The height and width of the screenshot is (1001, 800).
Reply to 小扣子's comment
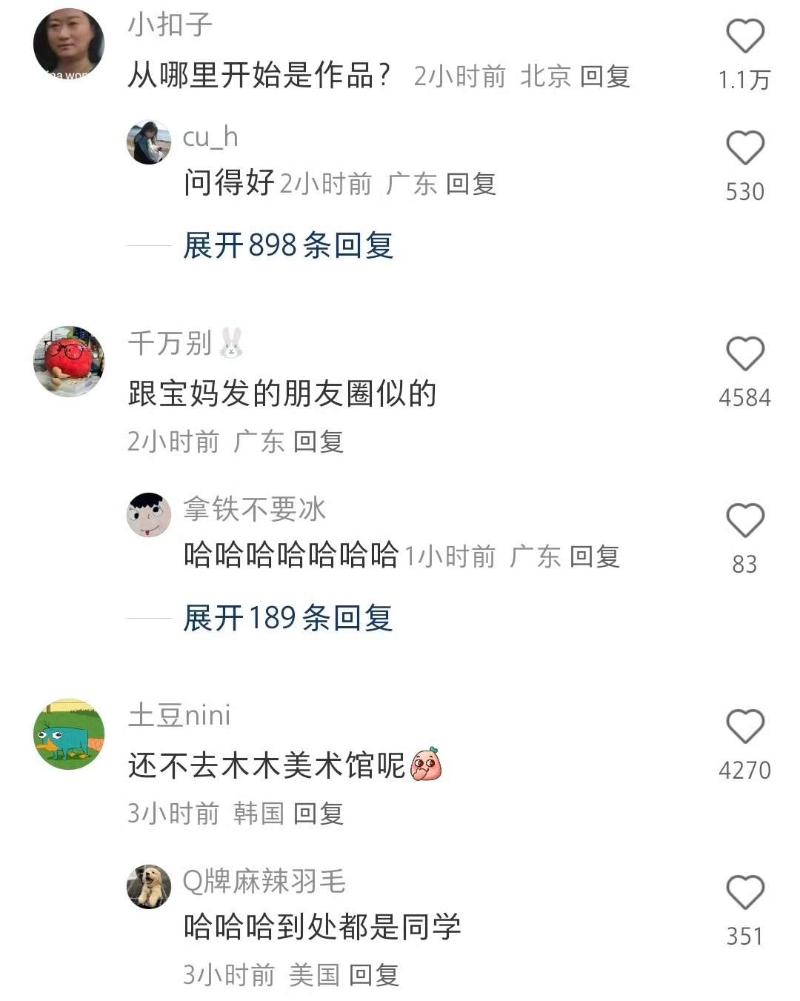[x=605, y=76]
